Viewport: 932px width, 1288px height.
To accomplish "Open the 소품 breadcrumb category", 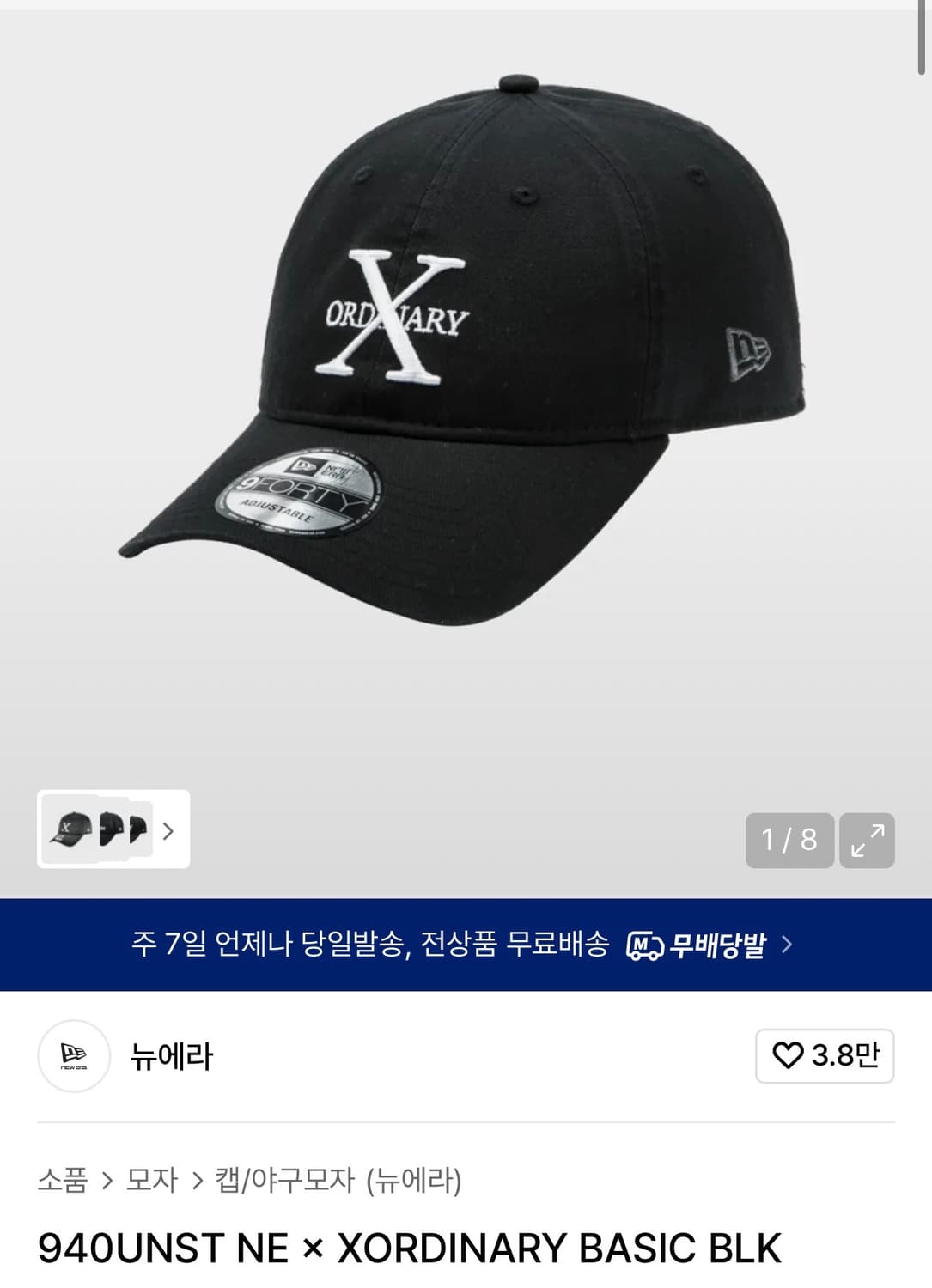I will point(63,1181).
